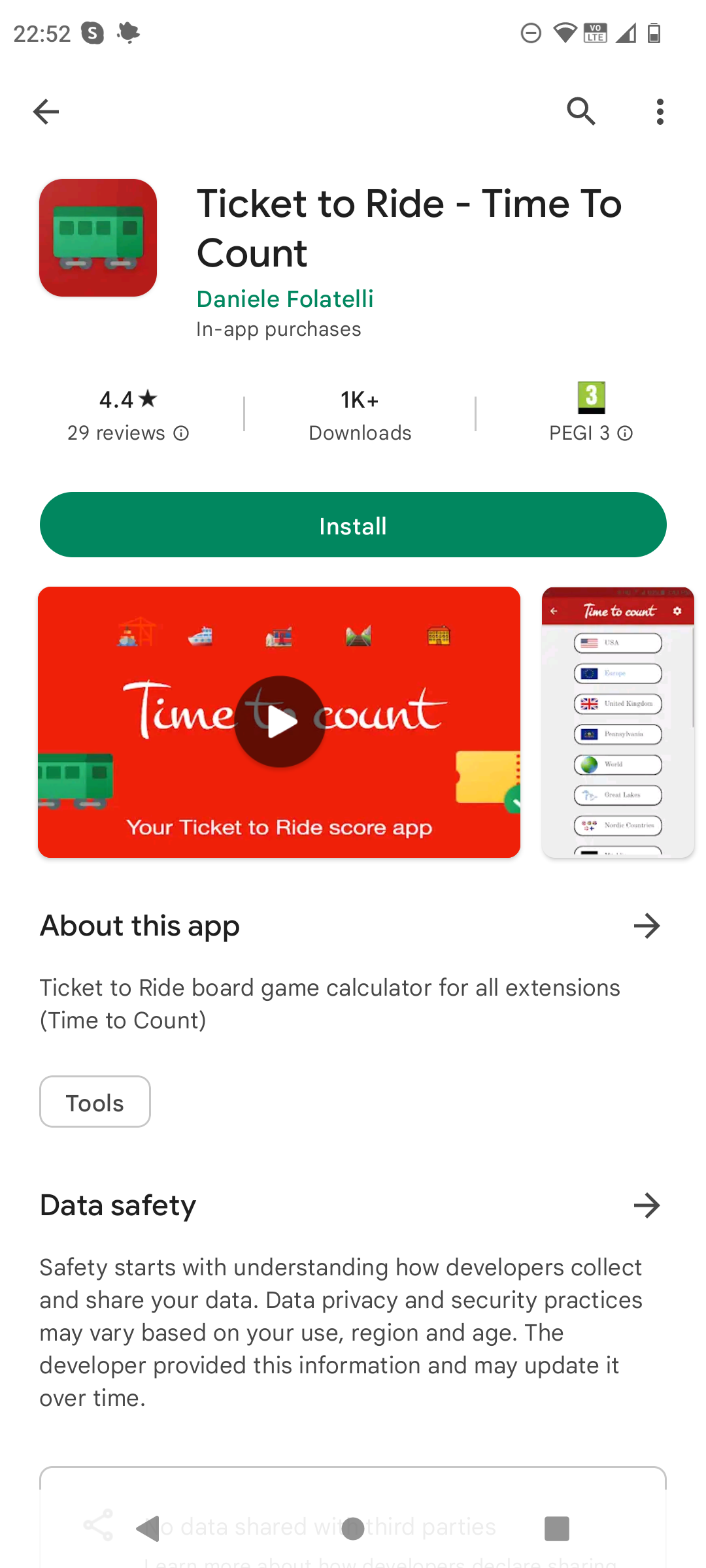Tap the system recent apps button
Image resolution: width=706 pixels, height=1568 pixels.
click(x=556, y=1528)
